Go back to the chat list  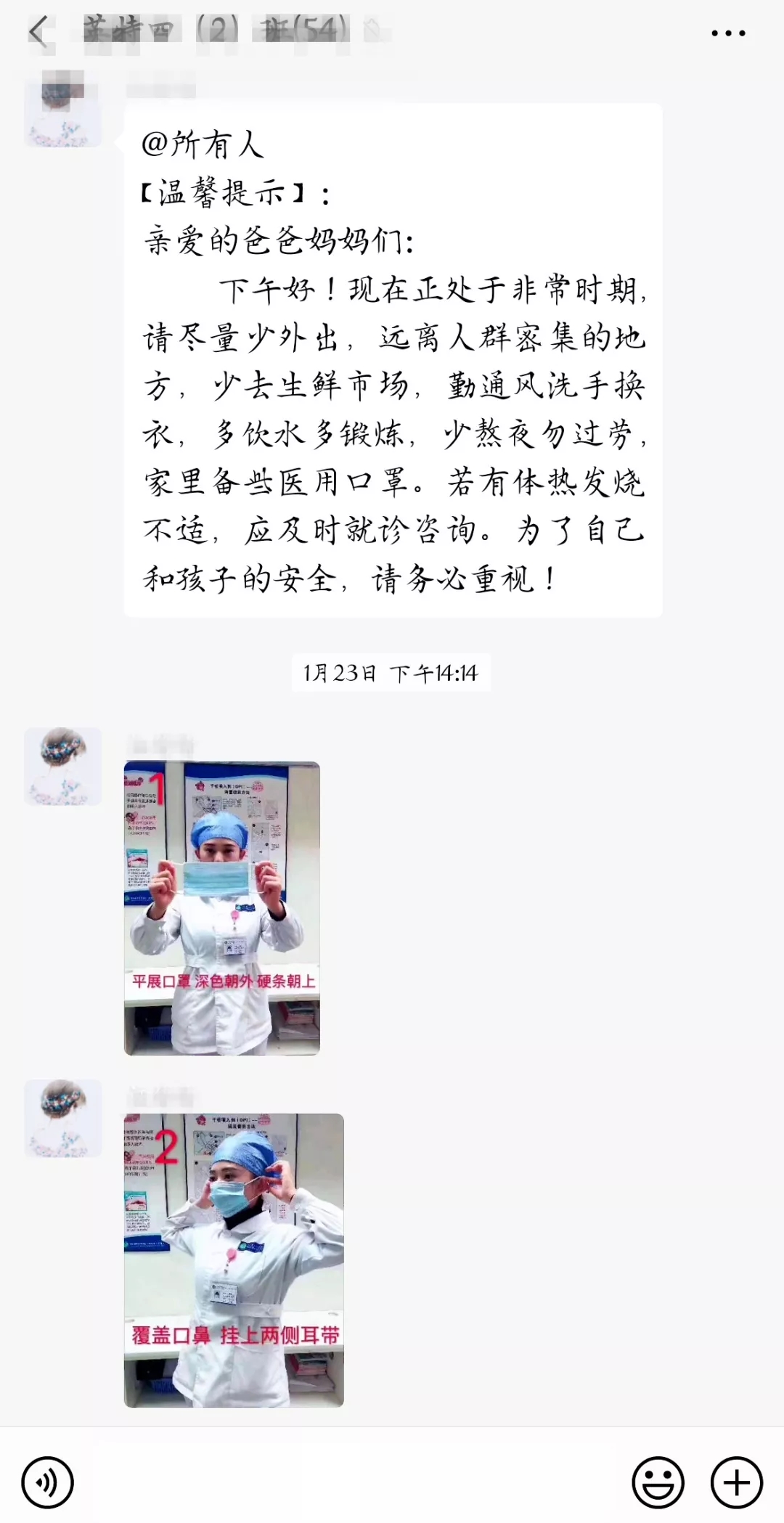38,32
